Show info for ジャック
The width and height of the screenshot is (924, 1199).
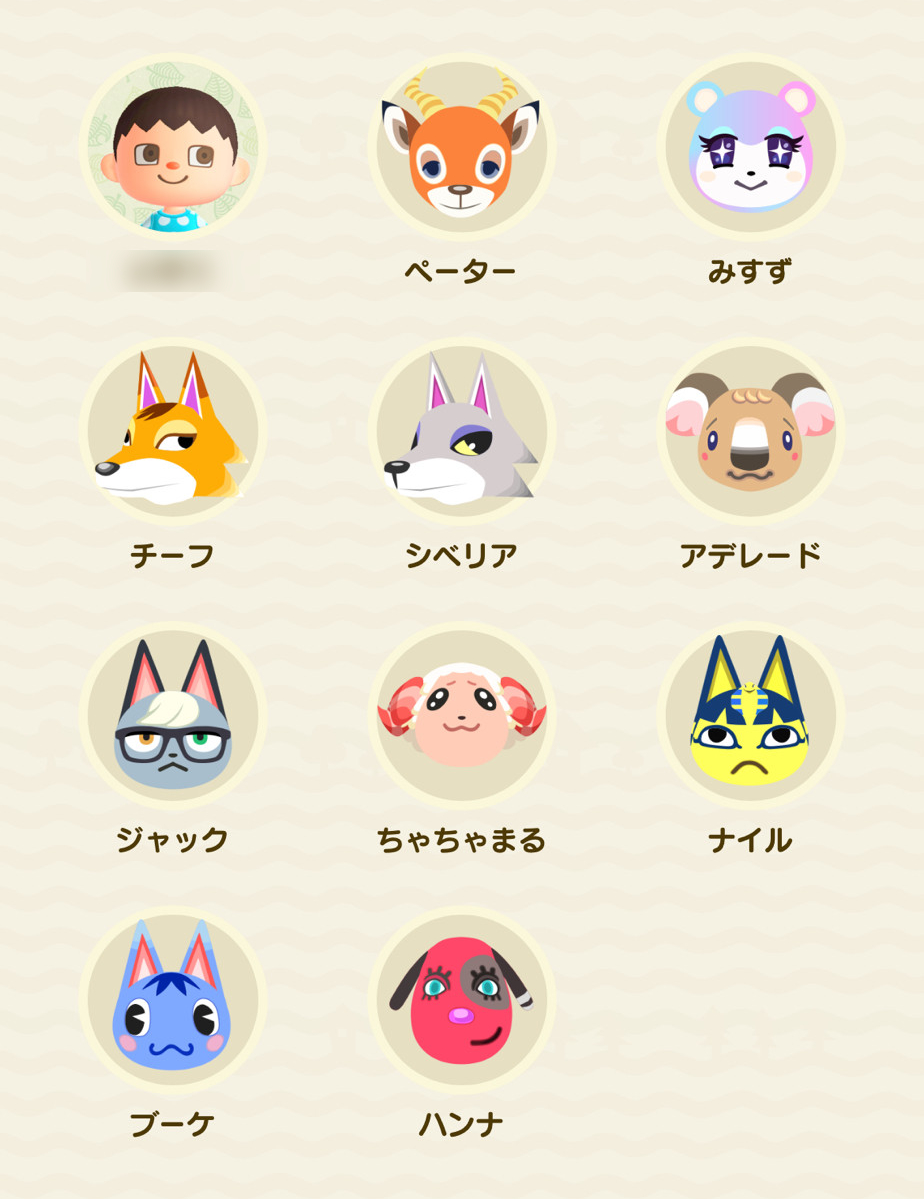(173, 716)
